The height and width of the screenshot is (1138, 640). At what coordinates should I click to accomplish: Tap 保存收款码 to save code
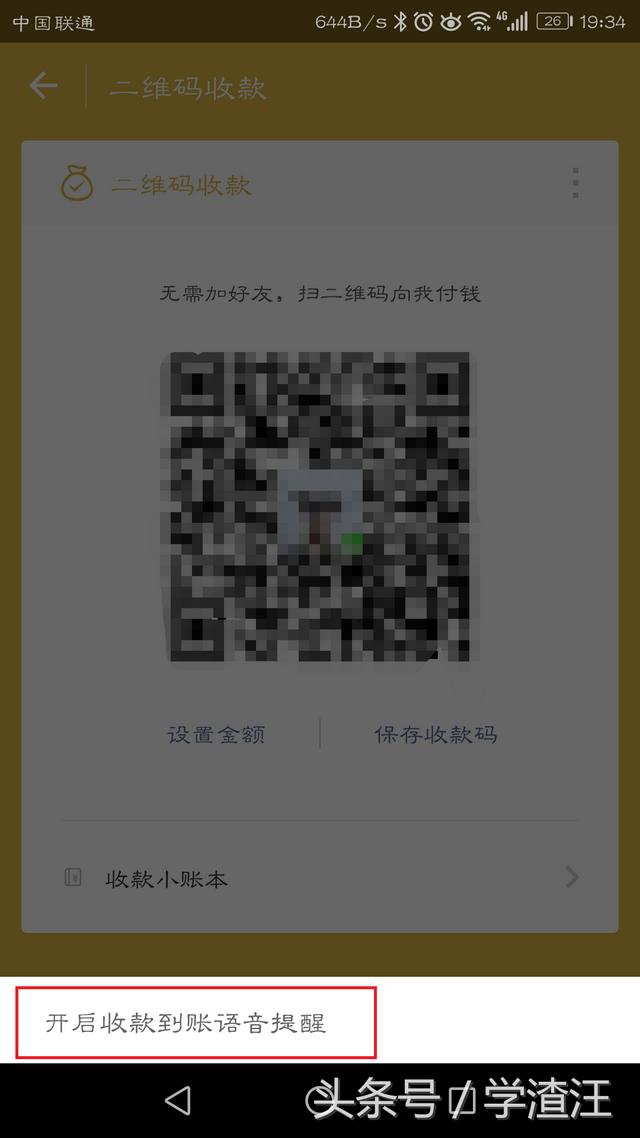tap(436, 734)
